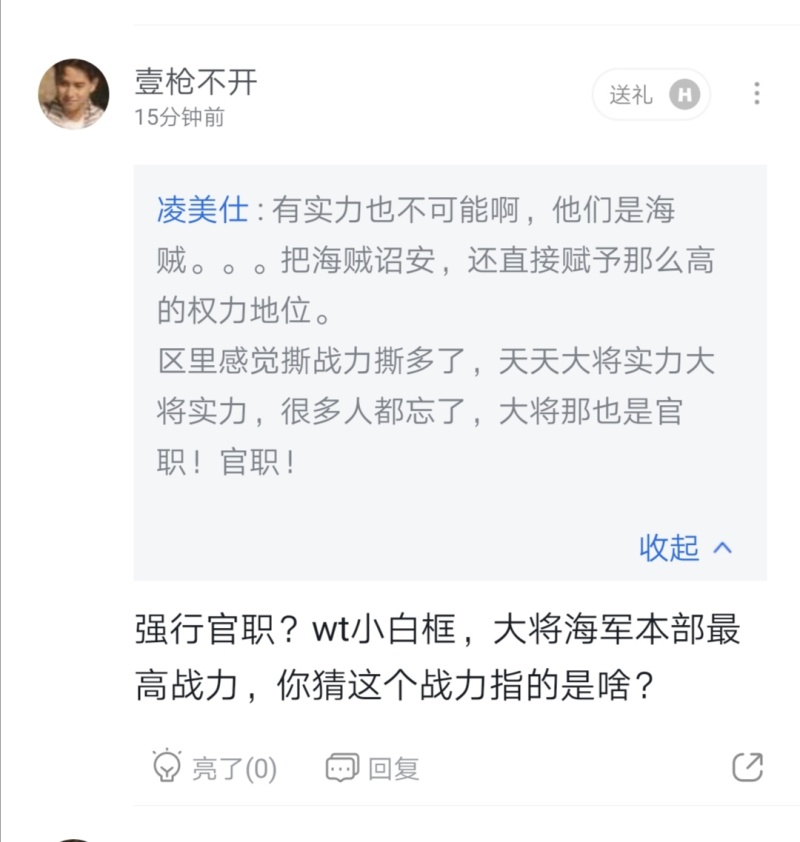Click the username 壹枪不开
The width and height of the screenshot is (800, 842).
[194, 84]
